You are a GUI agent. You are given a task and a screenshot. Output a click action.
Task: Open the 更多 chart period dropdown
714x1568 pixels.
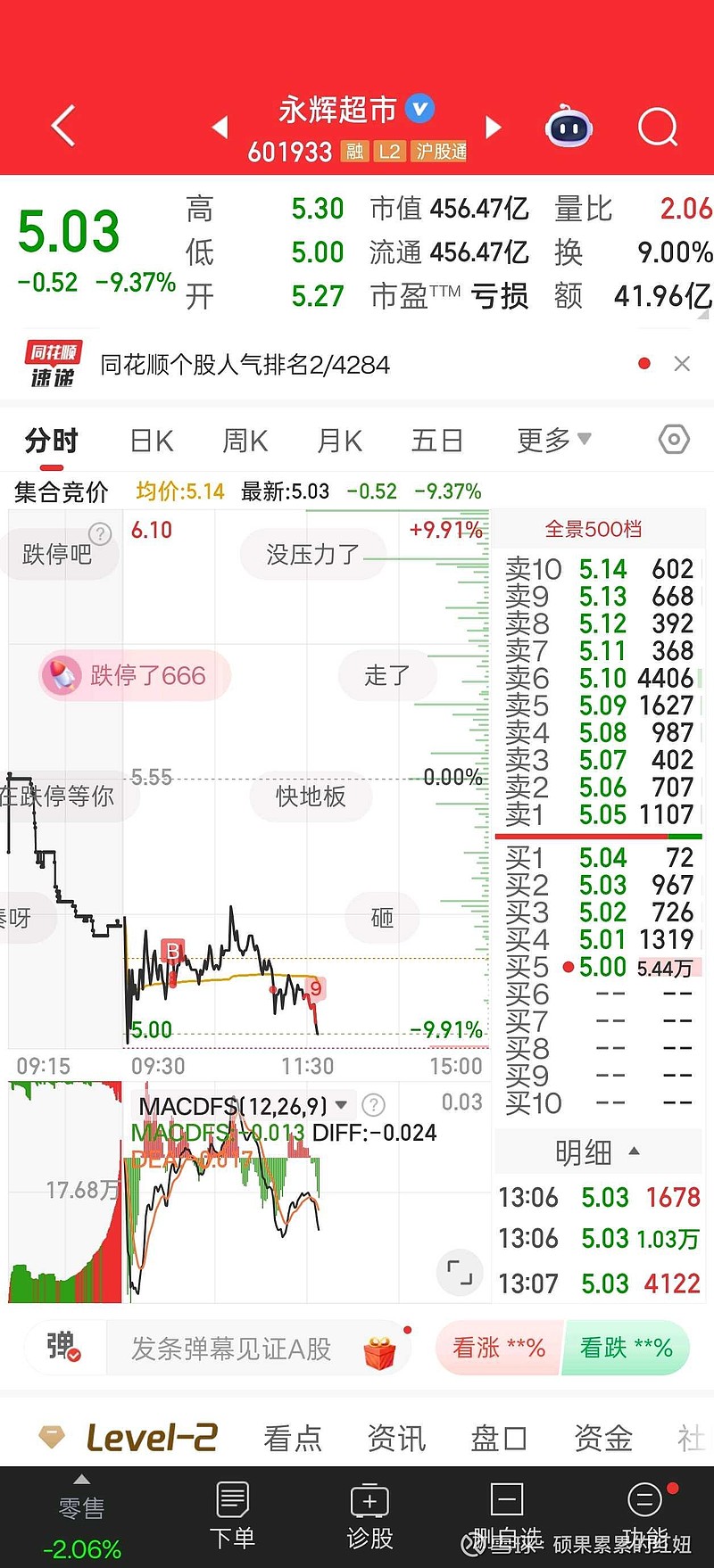click(x=552, y=439)
